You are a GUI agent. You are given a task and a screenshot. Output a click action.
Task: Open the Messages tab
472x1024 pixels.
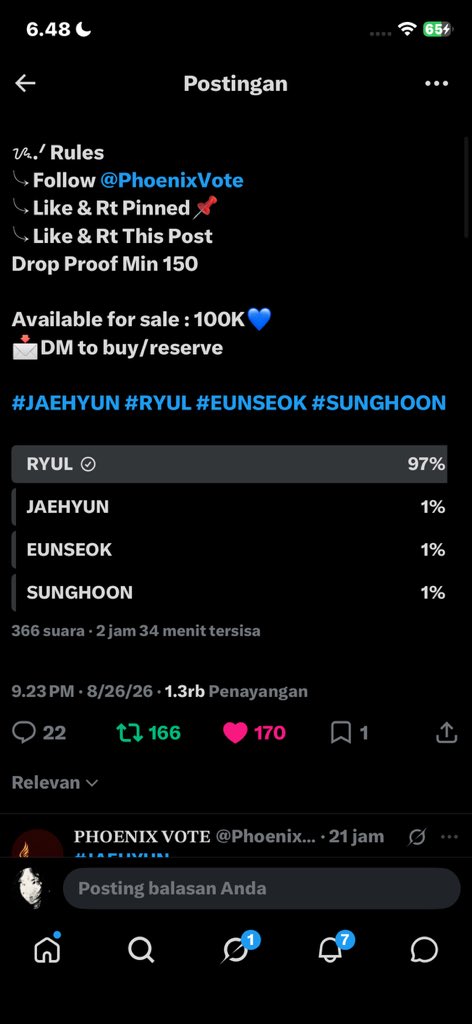[x=424, y=950]
